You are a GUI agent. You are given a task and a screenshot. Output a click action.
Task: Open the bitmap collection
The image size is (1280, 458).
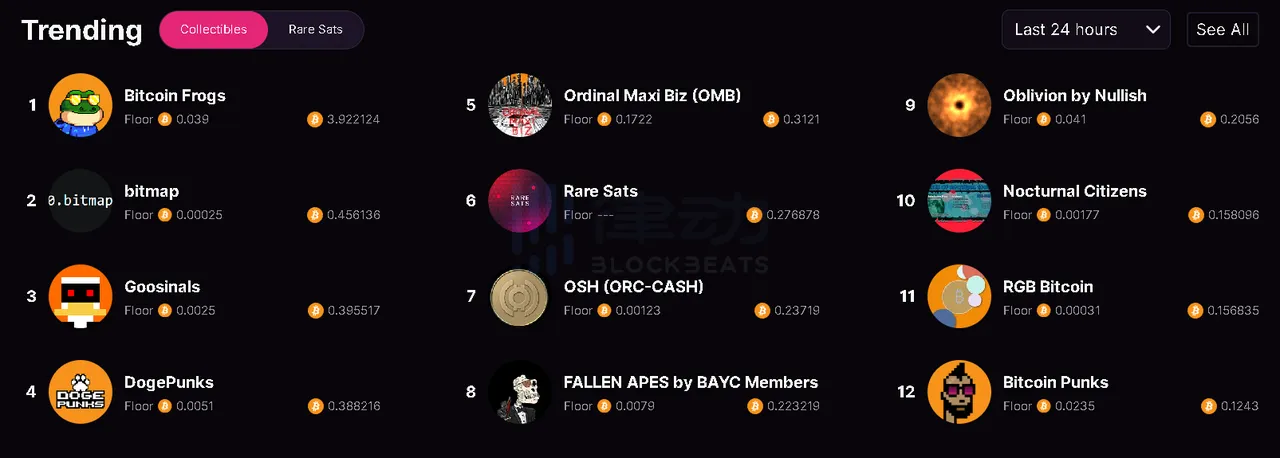(151, 191)
